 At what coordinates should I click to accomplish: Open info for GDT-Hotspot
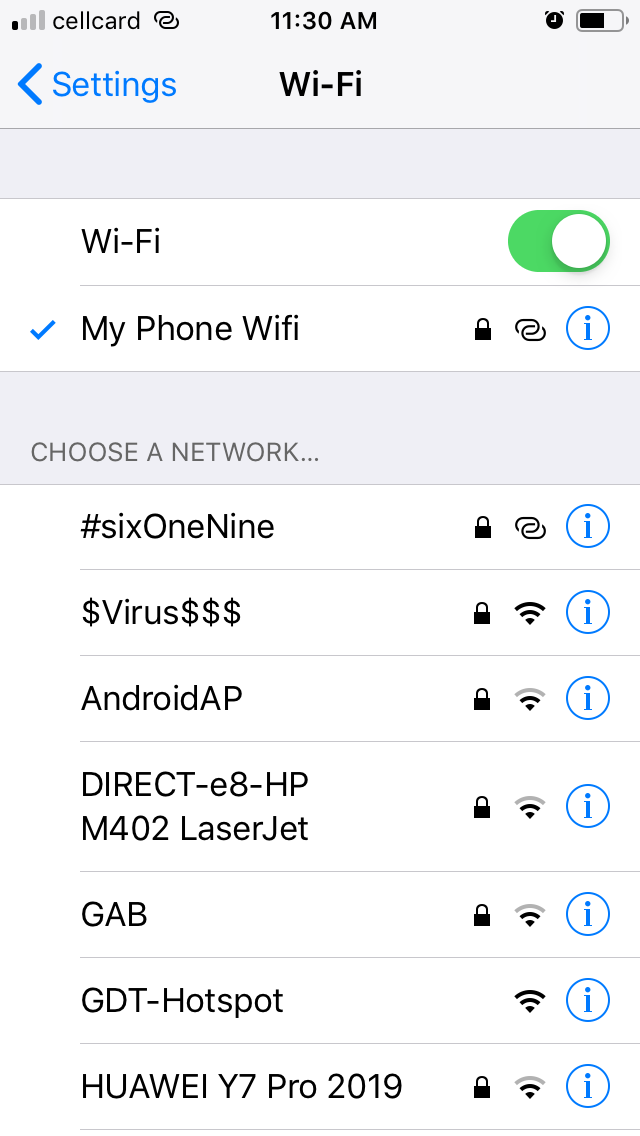tap(587, 1001)
